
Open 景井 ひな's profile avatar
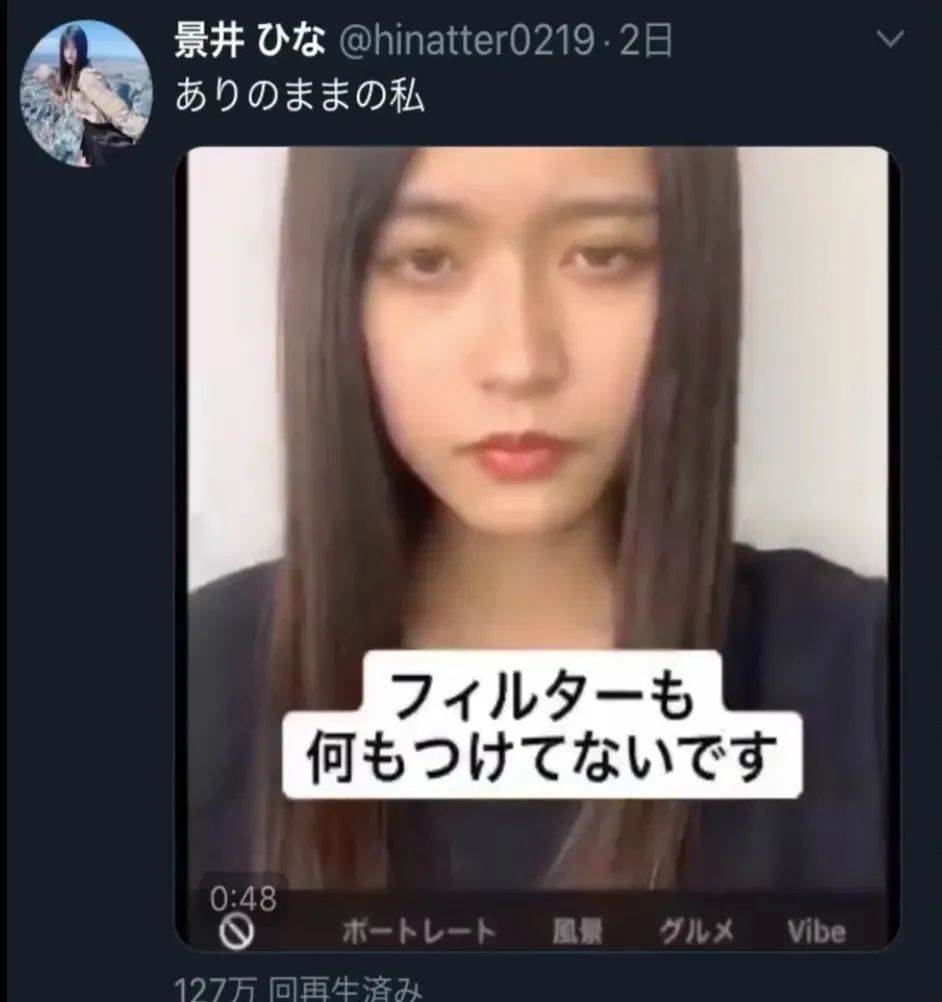[86, 93]
